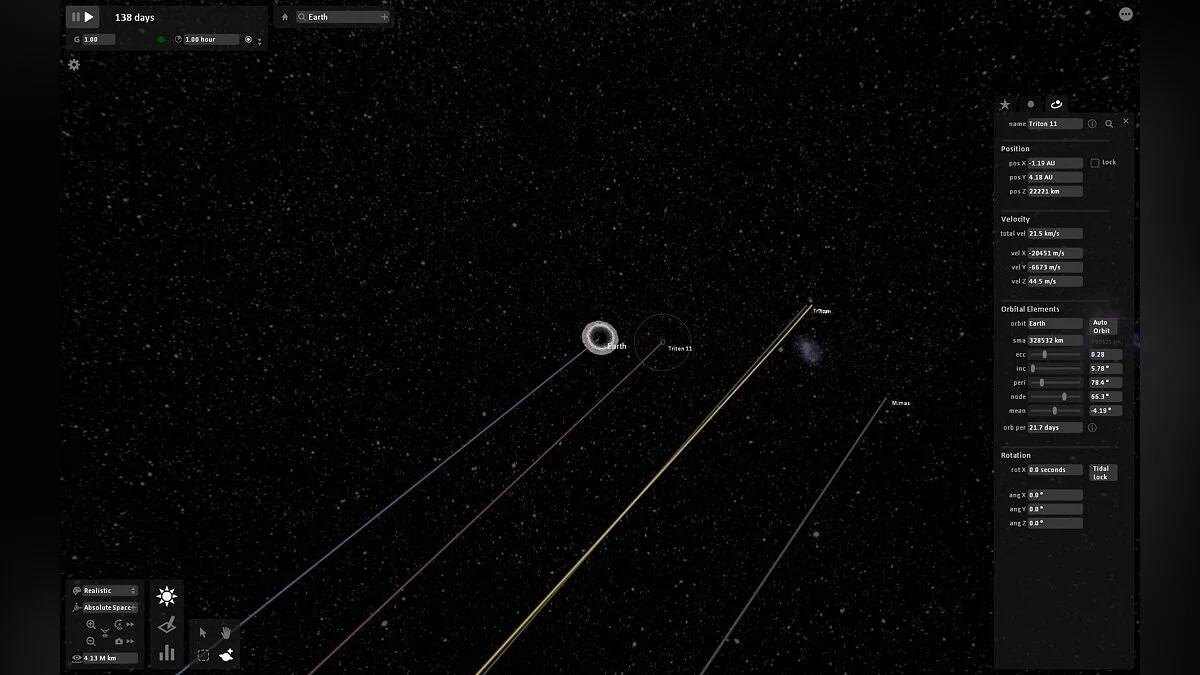1200x675 pixels.
Task: Zoom in with the plus magnifier
Action: 91,624
